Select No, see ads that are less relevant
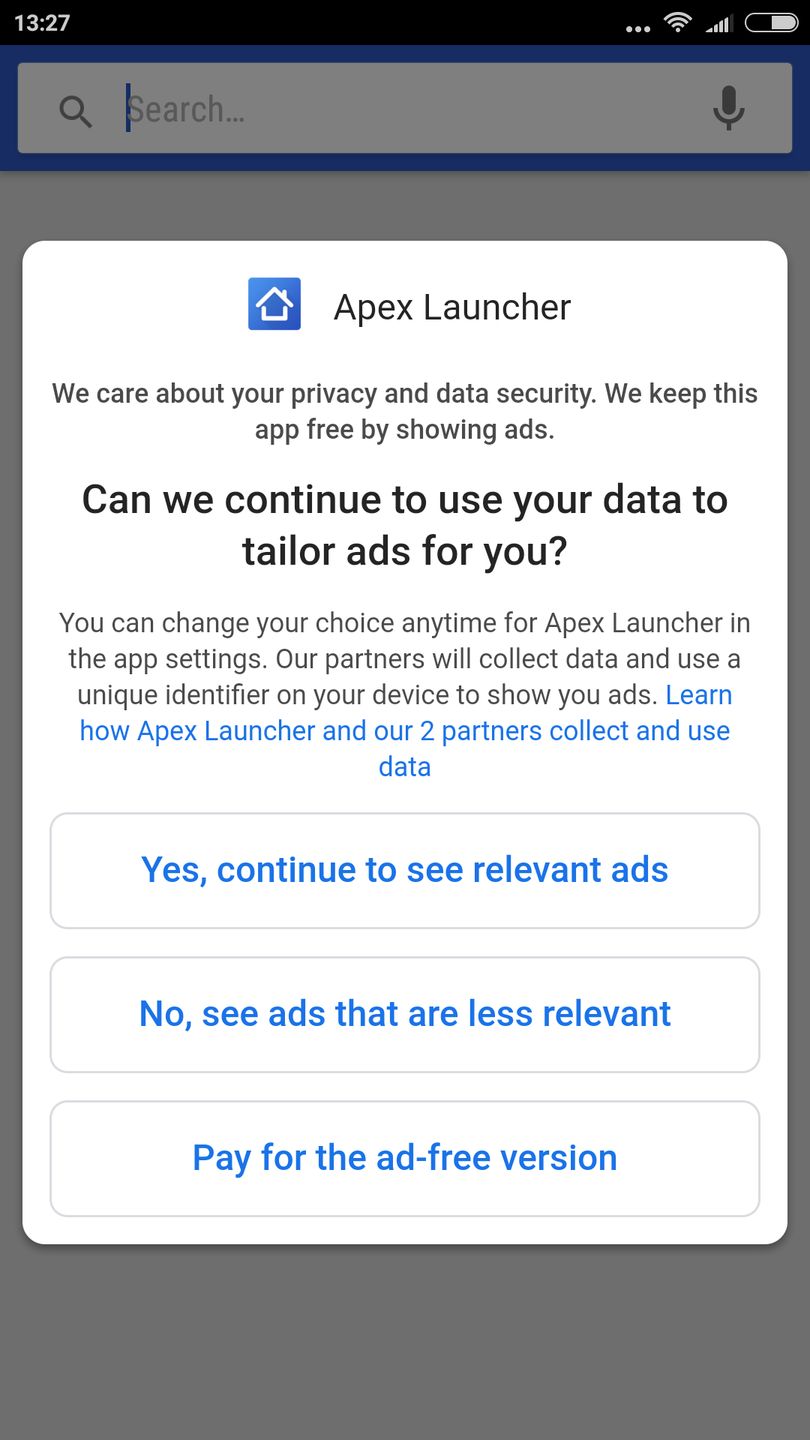 tap(404, 1014)
